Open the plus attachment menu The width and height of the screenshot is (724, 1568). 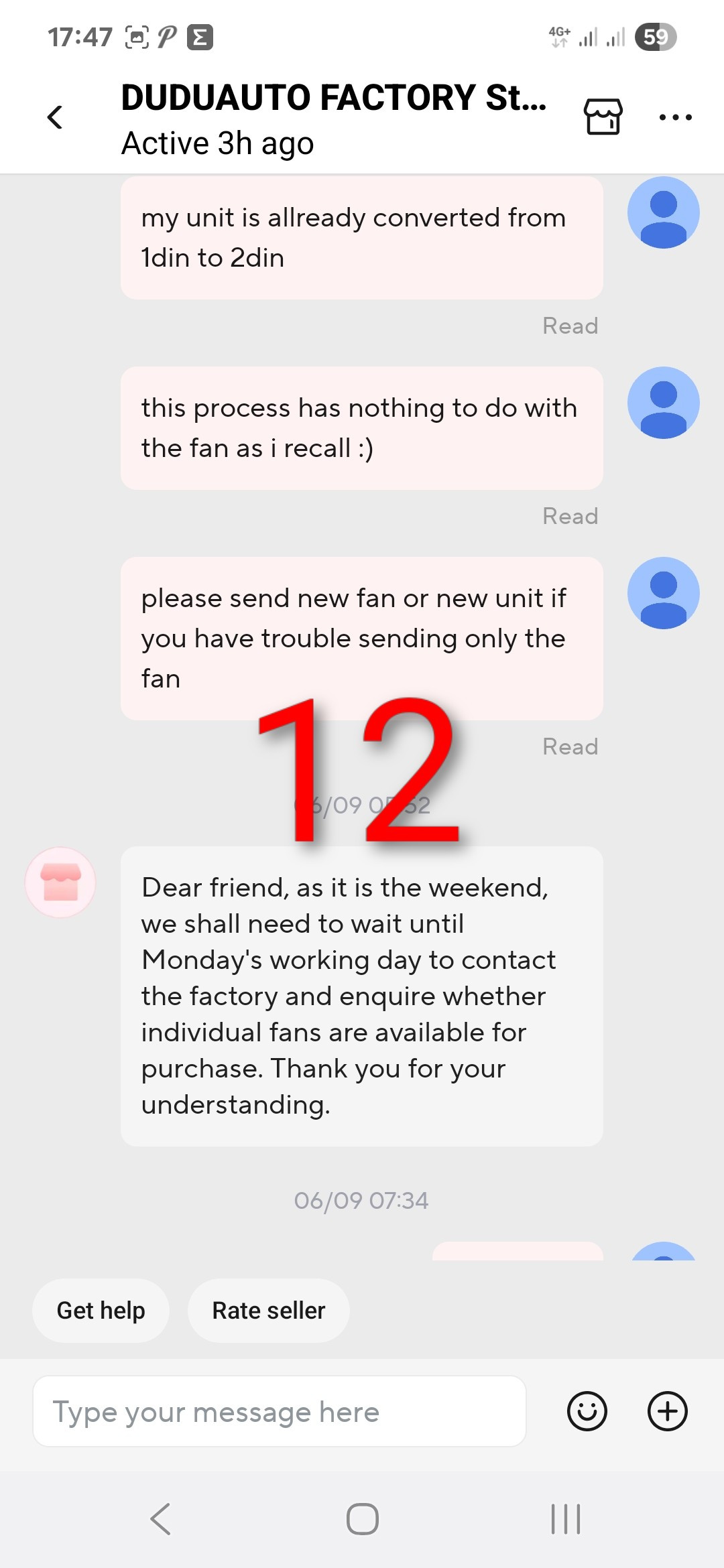pos(667,1411)
